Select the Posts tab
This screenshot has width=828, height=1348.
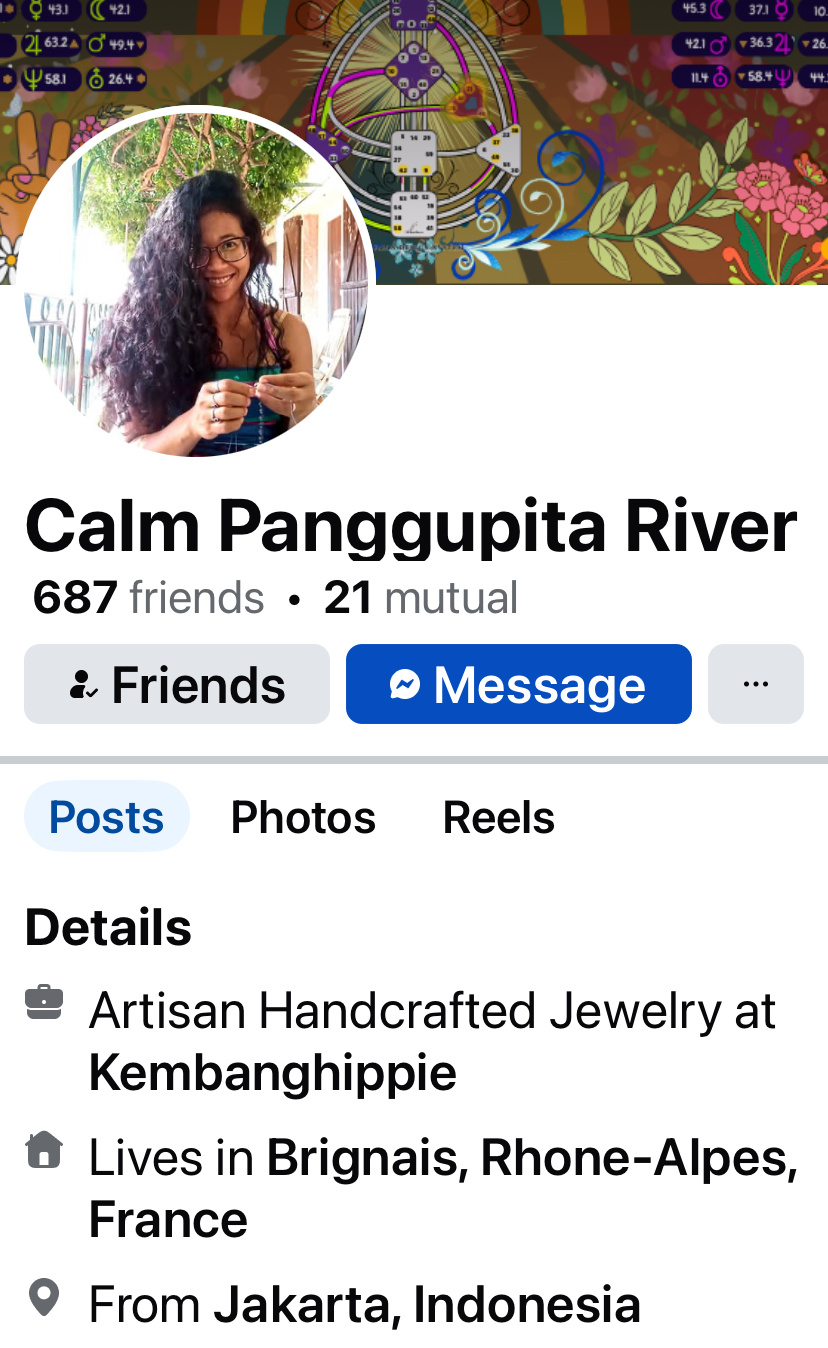[x=106, y=817]
